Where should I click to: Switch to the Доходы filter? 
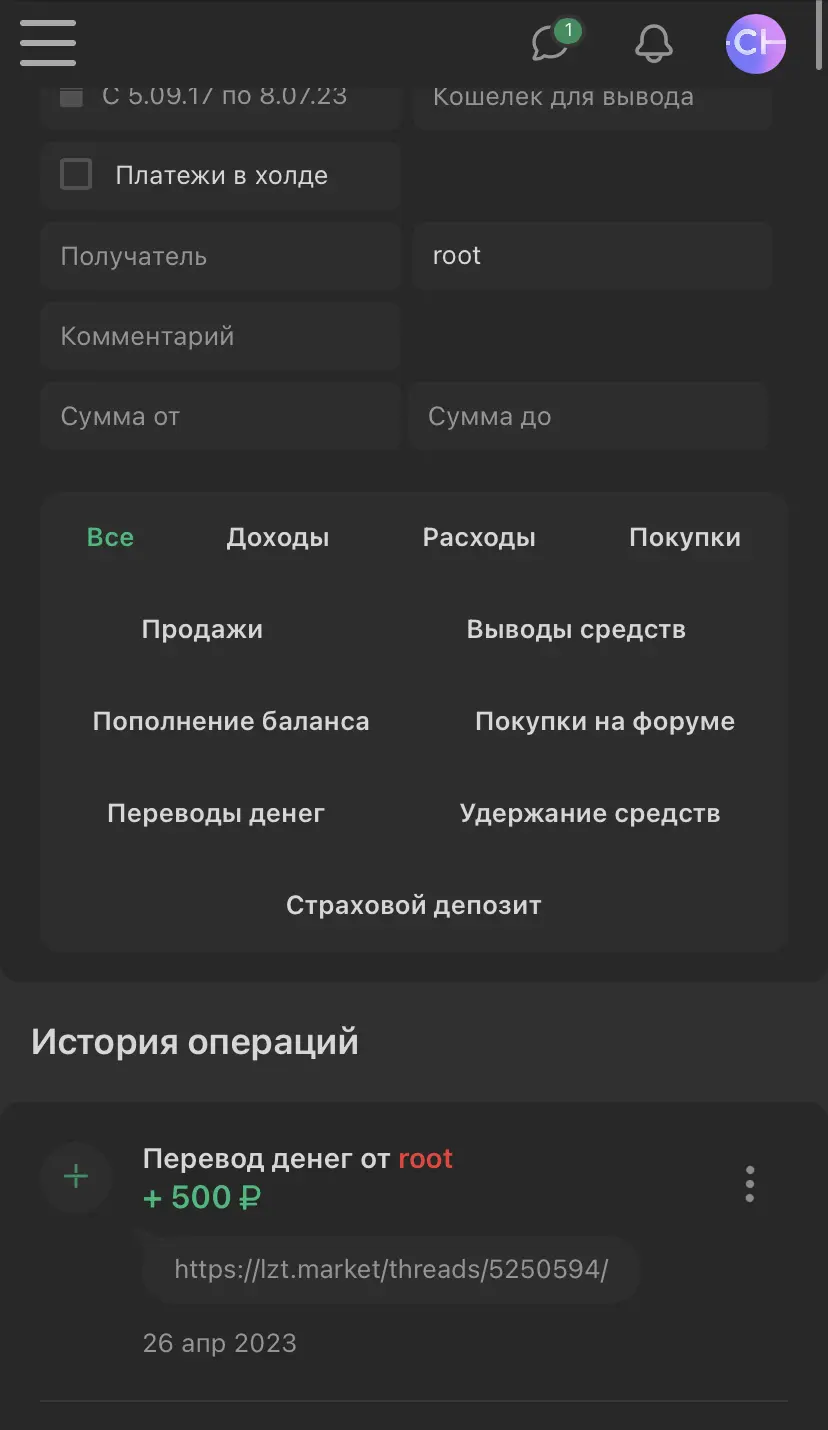pos(278,537)
